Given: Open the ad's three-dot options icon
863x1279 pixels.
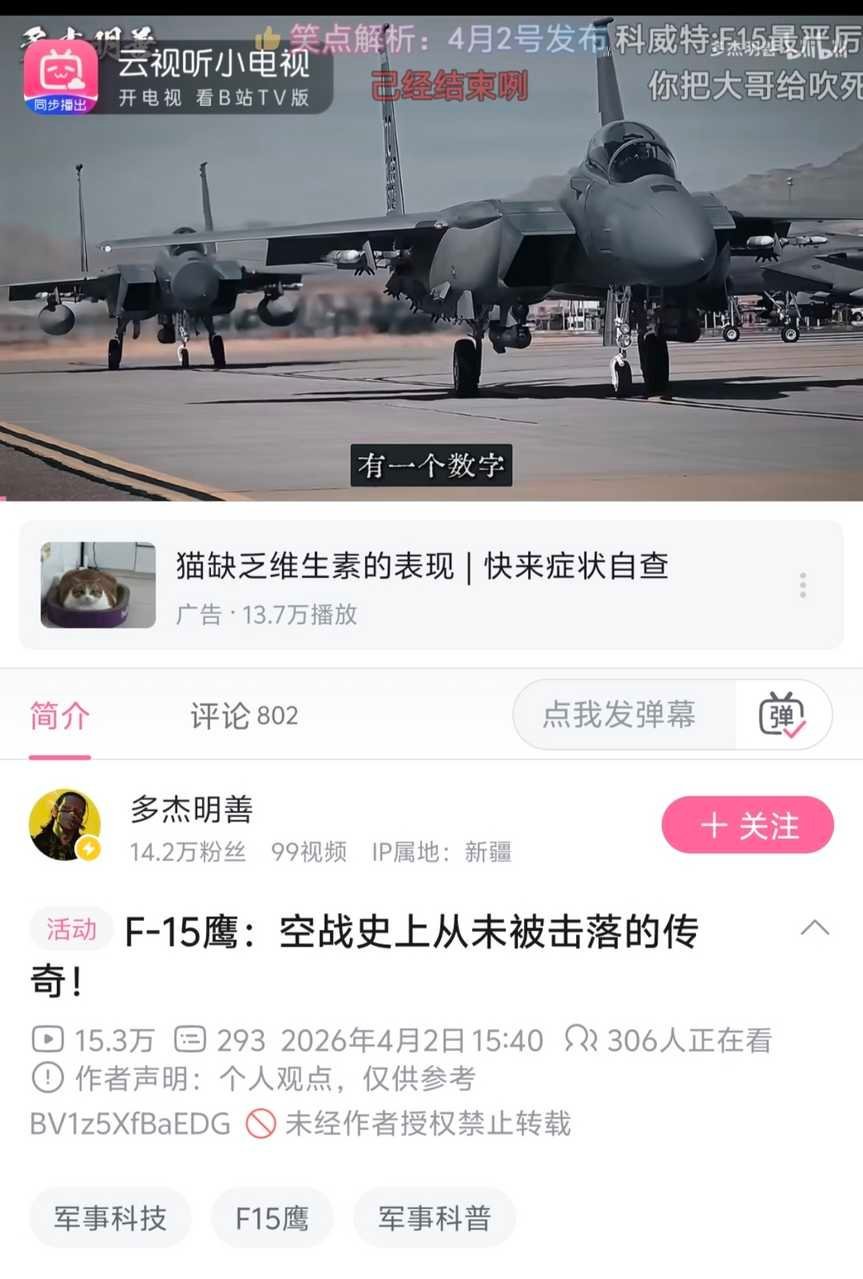Looking at the screenshot, I should (802, 586).
